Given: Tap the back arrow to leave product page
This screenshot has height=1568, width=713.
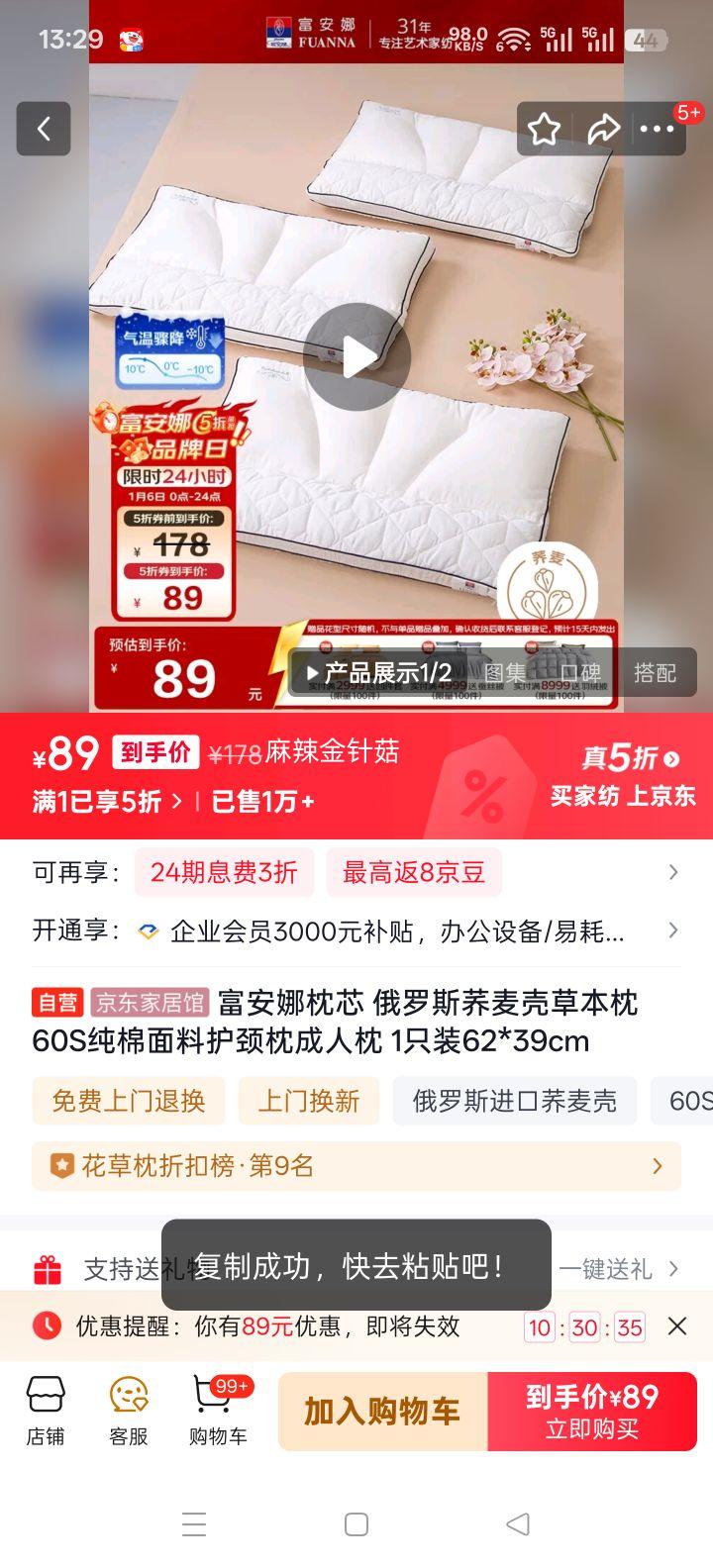Looking at the screenshot, I should pos(44,129).
